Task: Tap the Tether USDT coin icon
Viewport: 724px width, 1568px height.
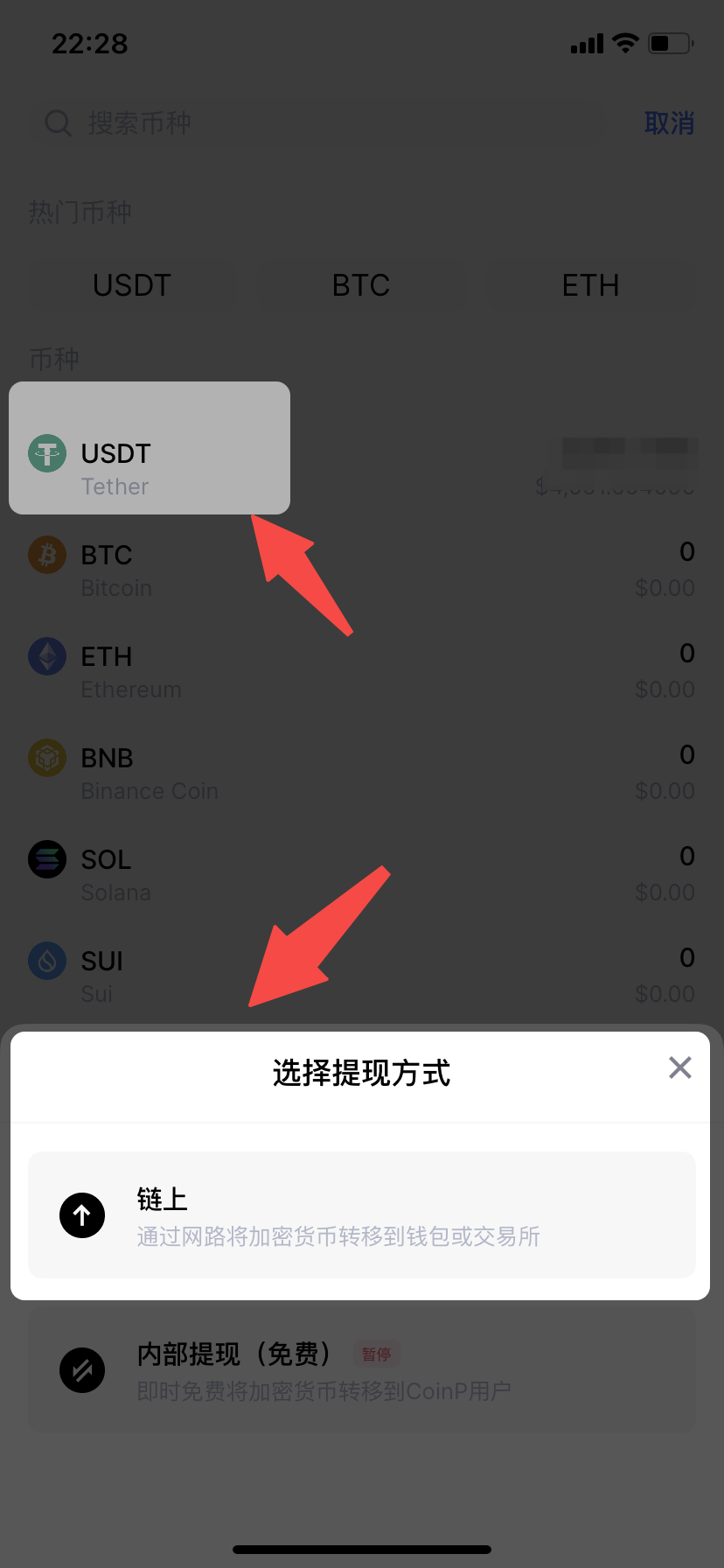Action: click(x=46, y=454)
